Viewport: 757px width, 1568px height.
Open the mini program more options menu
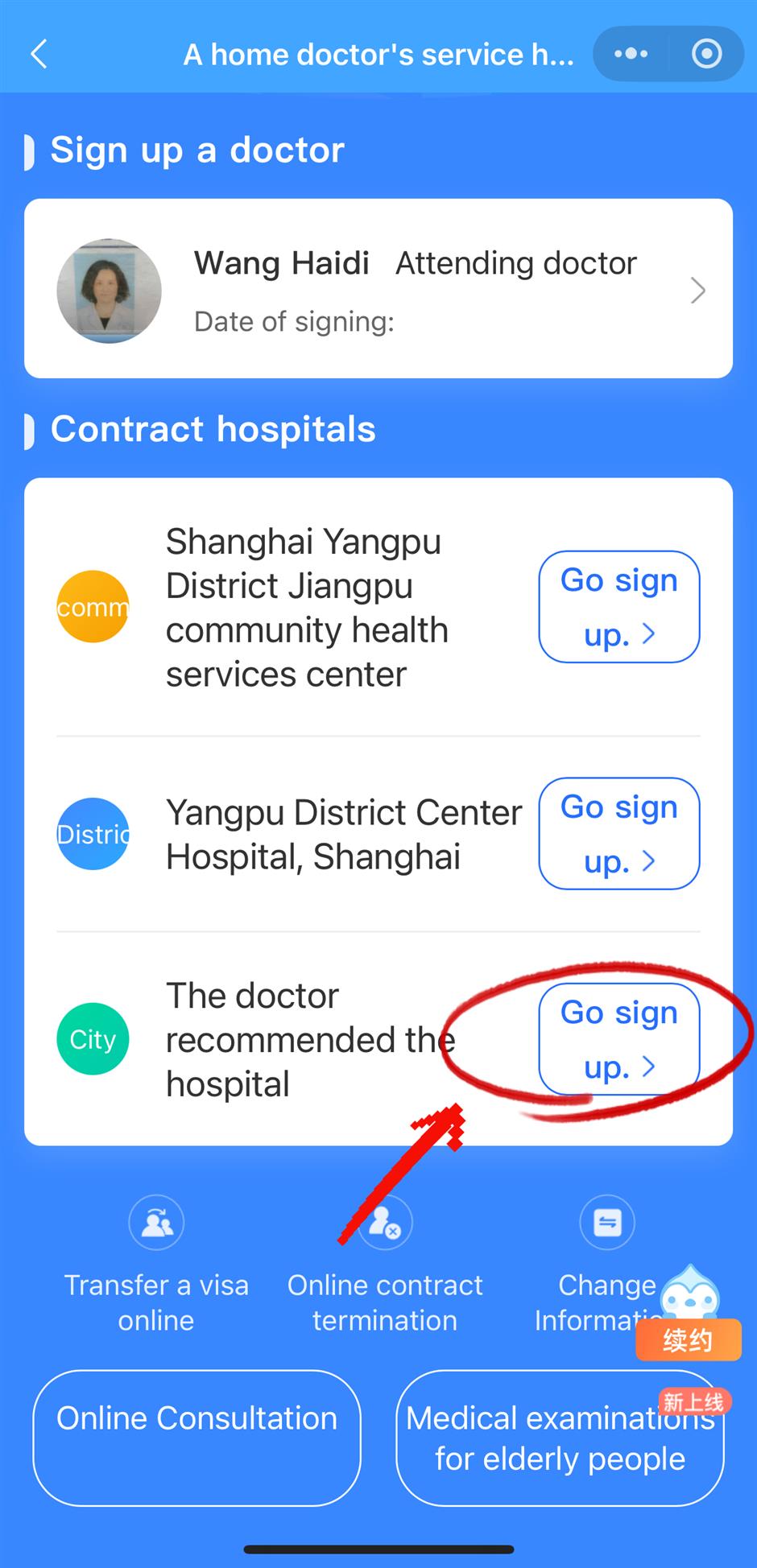point(631,54)
